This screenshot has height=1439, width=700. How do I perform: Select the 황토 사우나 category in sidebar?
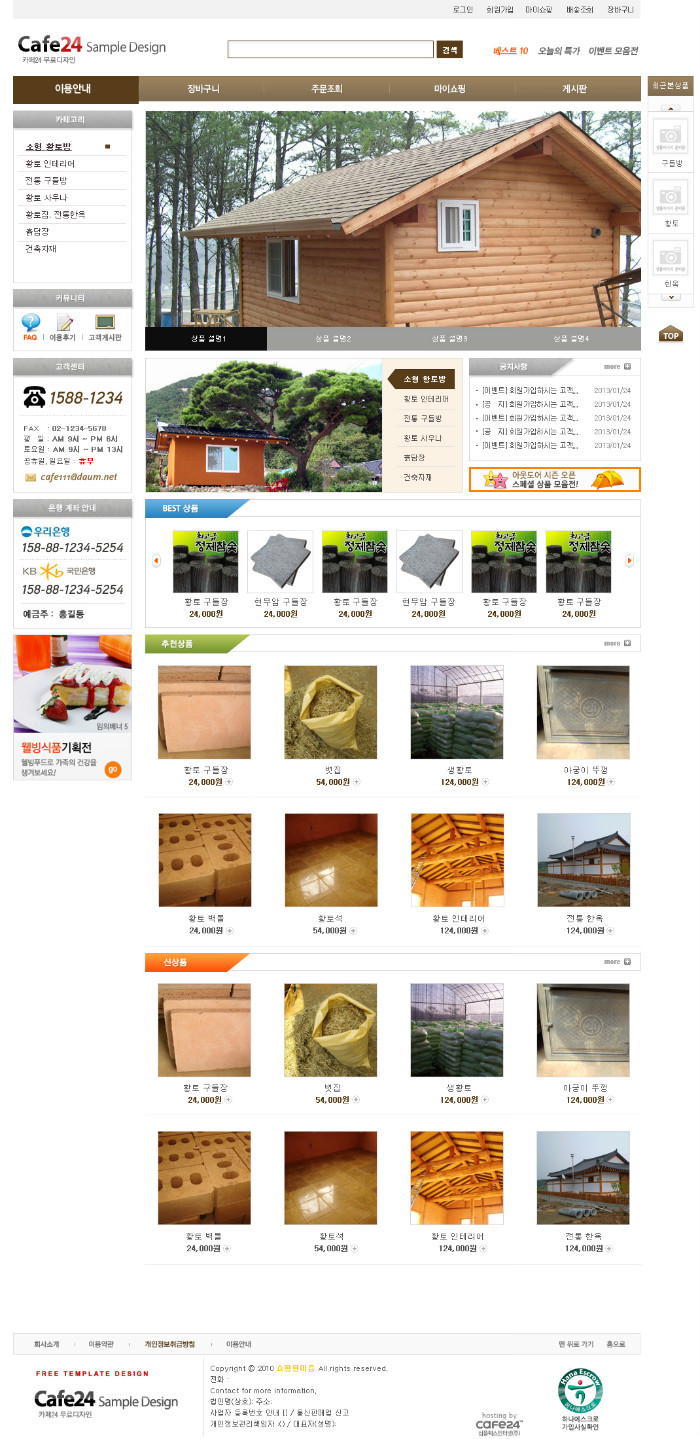(46, 198)
